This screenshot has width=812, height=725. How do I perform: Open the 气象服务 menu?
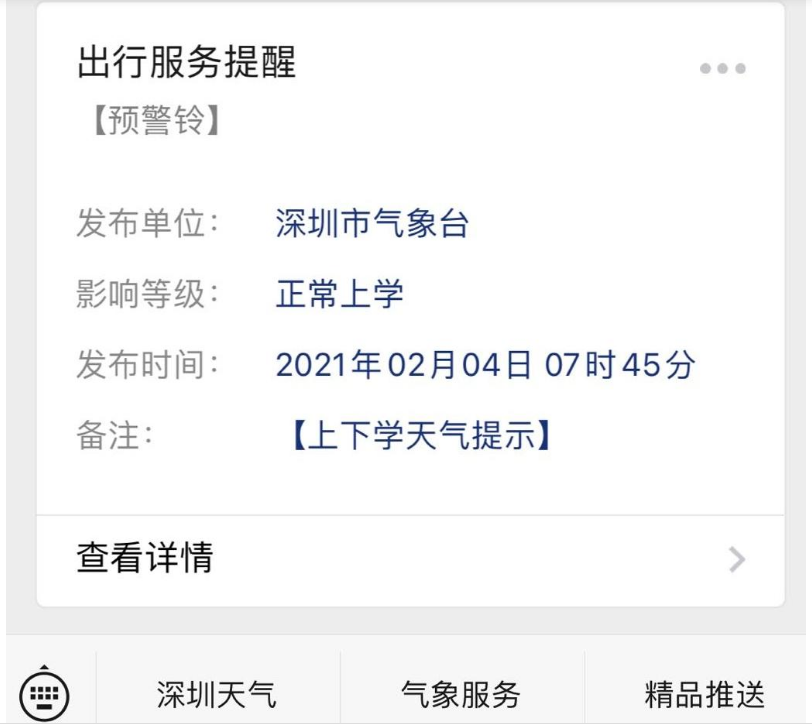[461, 693]
